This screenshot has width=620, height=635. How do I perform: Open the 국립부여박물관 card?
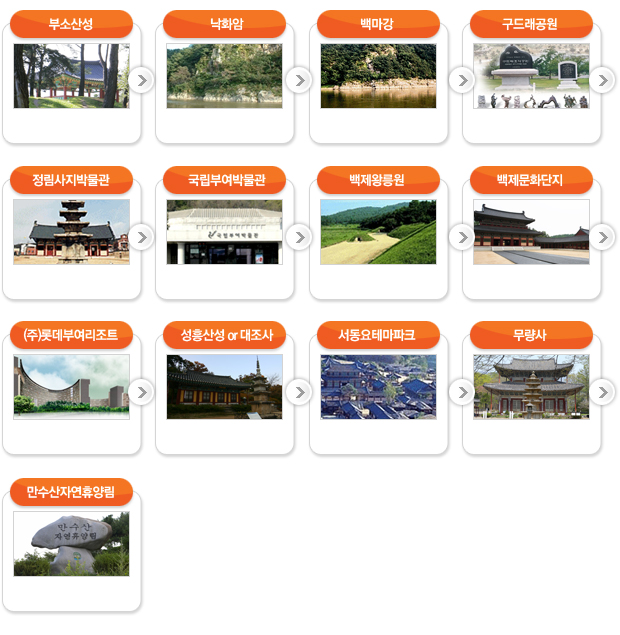tap(224, 232)
